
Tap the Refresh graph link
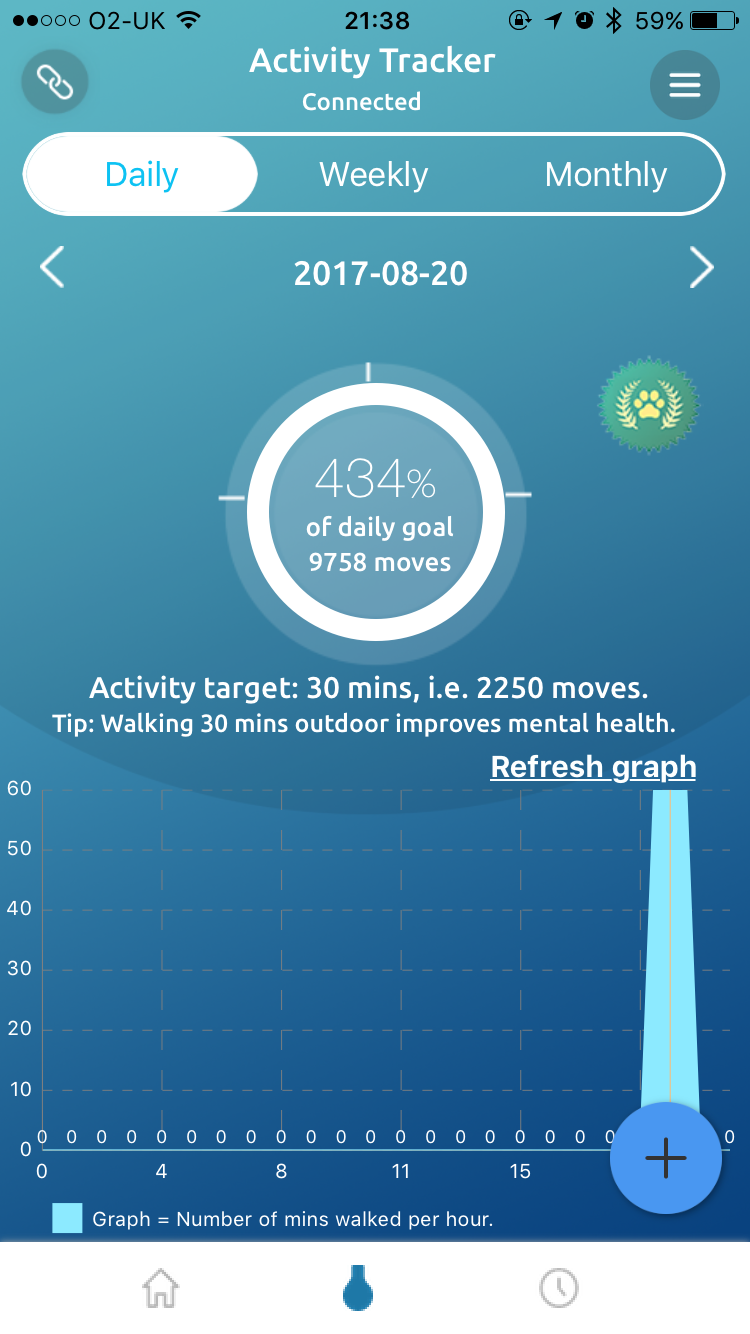(x=593, y=767)
